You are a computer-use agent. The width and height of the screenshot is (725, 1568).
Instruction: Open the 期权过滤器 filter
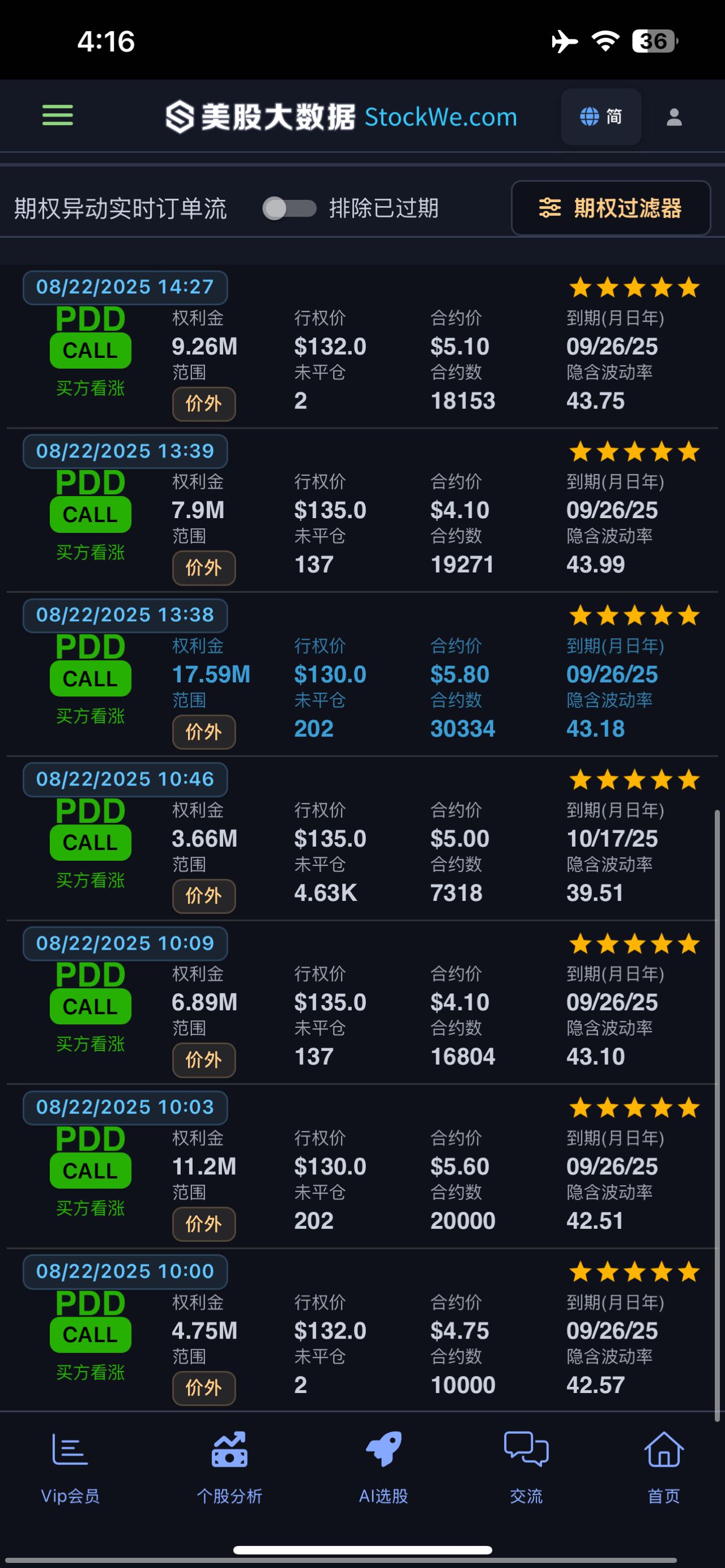tap(611, 208)
